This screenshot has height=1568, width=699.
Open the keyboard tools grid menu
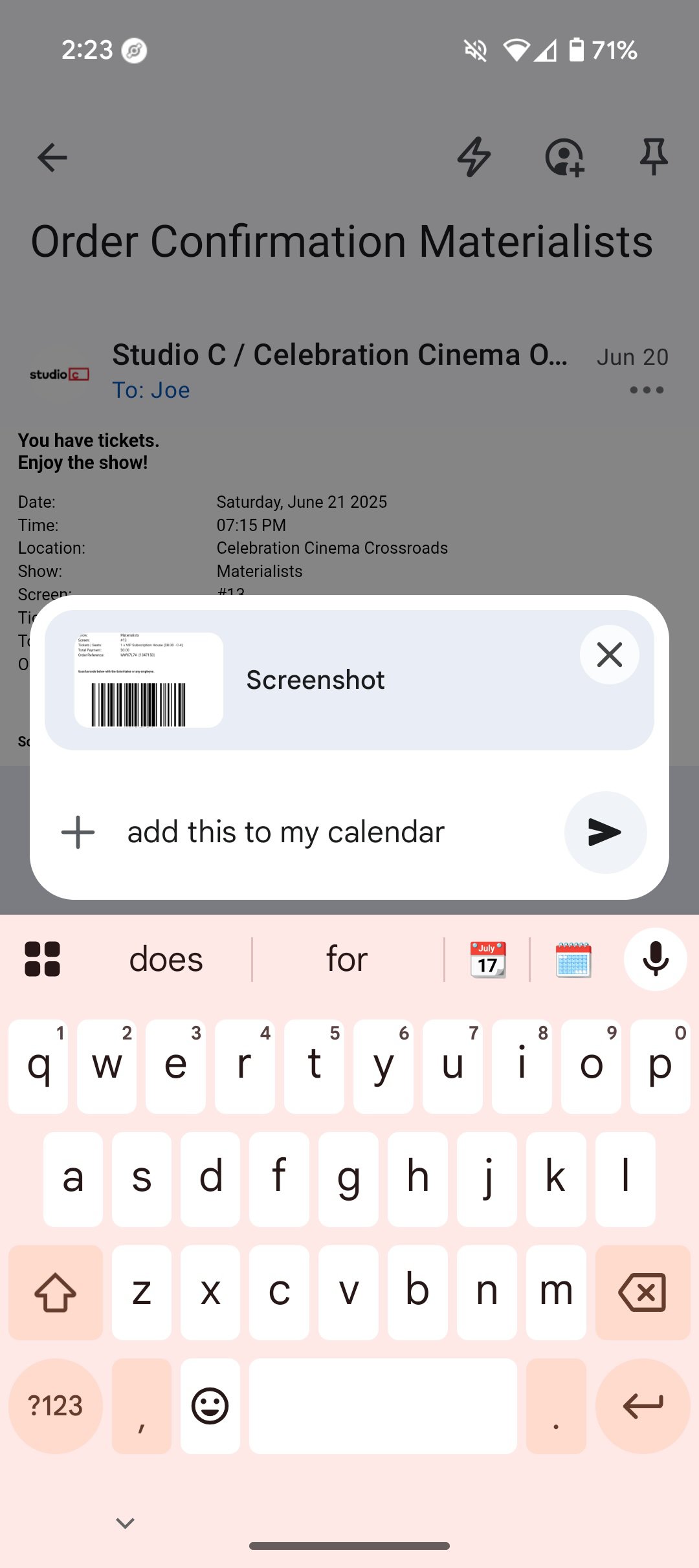click(42, 959)
